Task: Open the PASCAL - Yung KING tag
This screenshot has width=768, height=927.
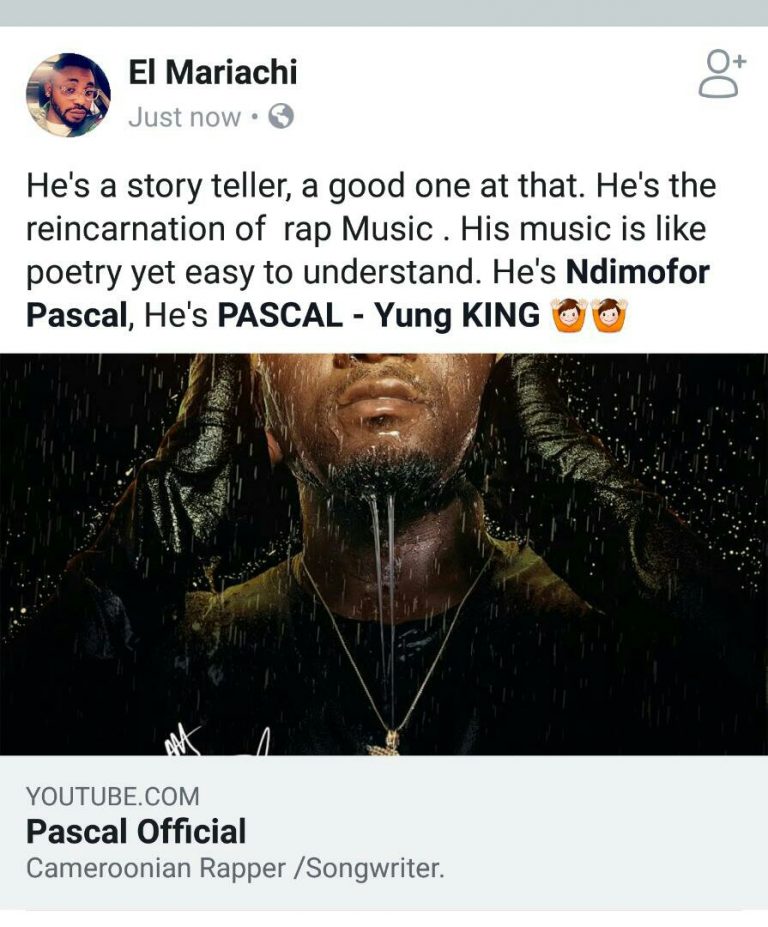Action: point(379,317)
